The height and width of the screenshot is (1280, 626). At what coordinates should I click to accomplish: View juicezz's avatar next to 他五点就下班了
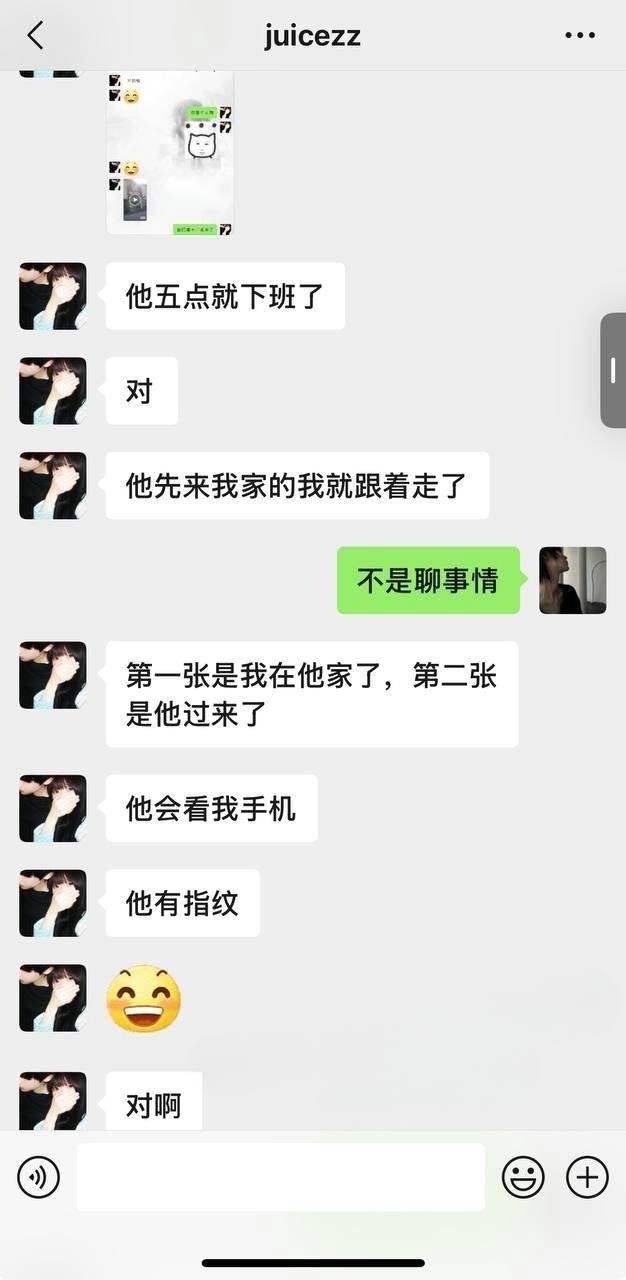53,296
